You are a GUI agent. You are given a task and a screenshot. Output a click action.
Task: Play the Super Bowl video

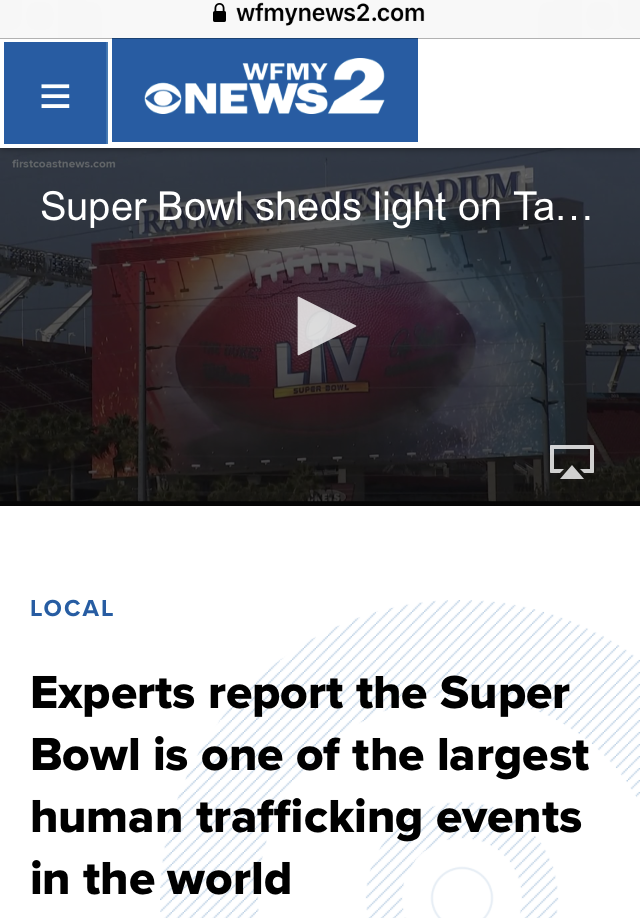coord(325,326)
